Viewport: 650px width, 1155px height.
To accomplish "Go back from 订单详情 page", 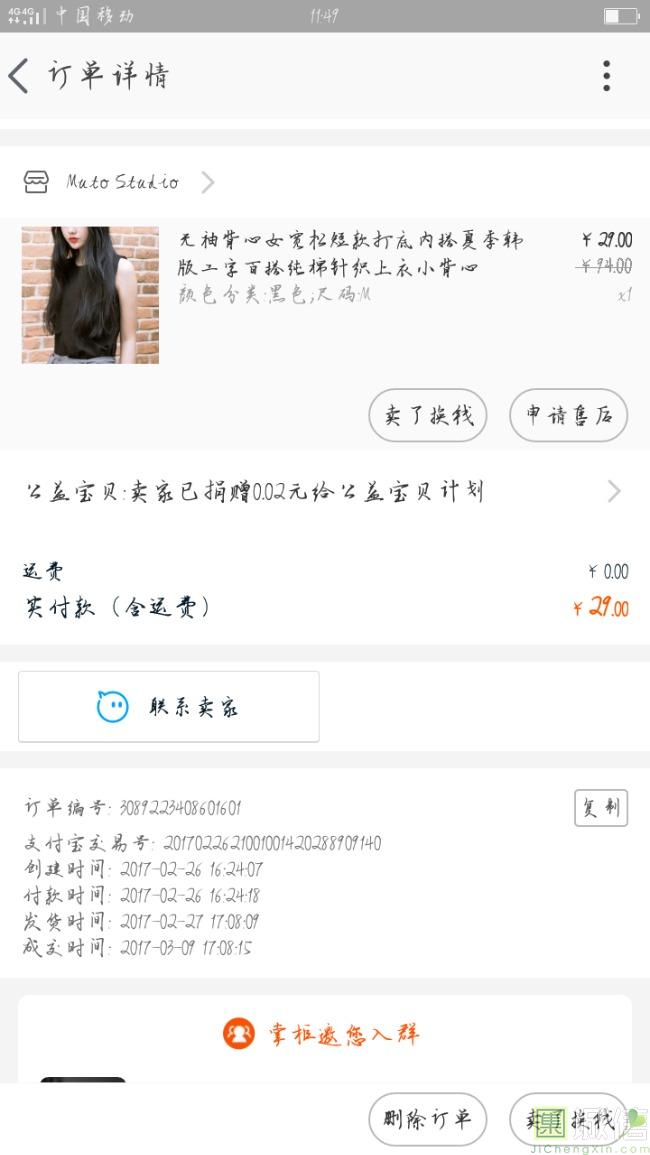I will [x=20, y=76].
